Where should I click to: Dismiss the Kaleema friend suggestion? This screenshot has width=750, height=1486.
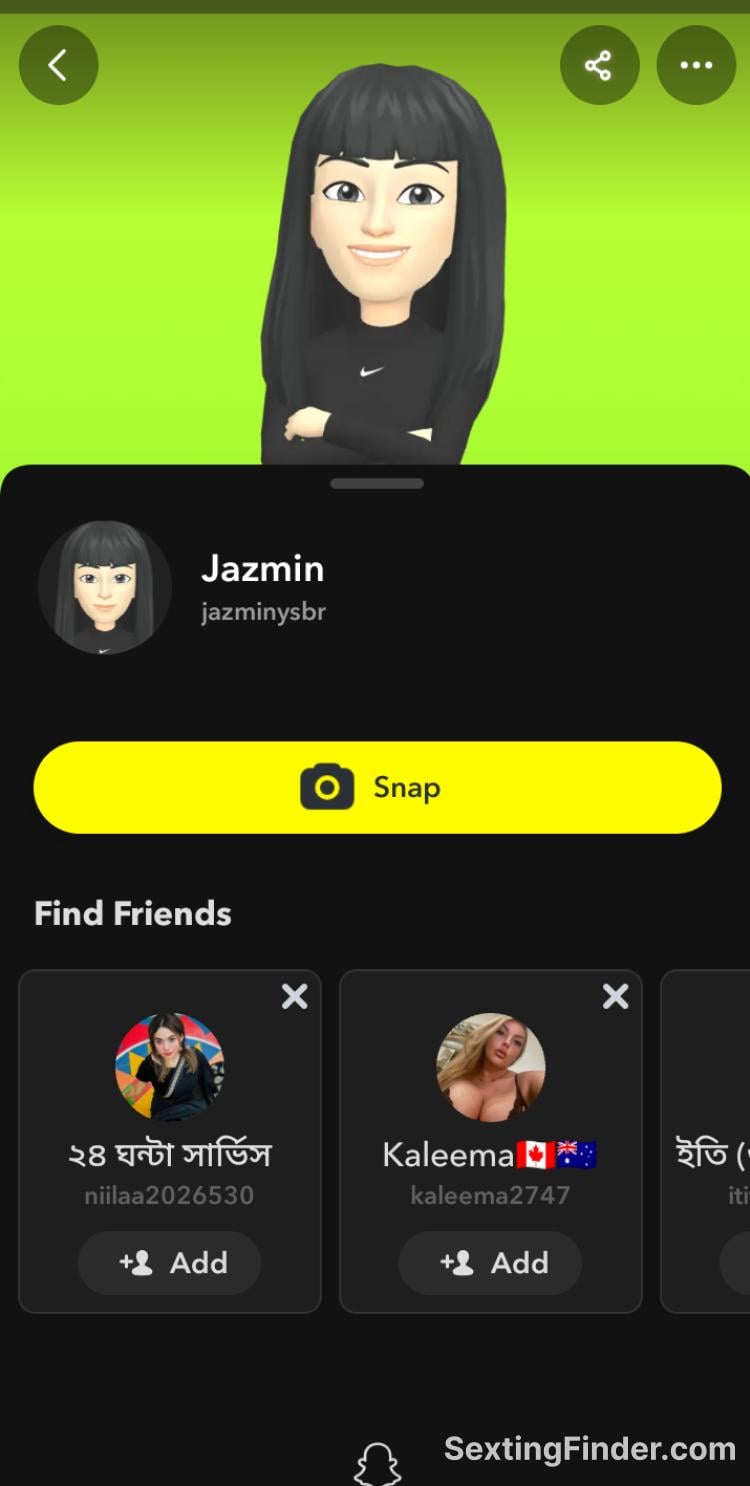(x=616, y=996)
